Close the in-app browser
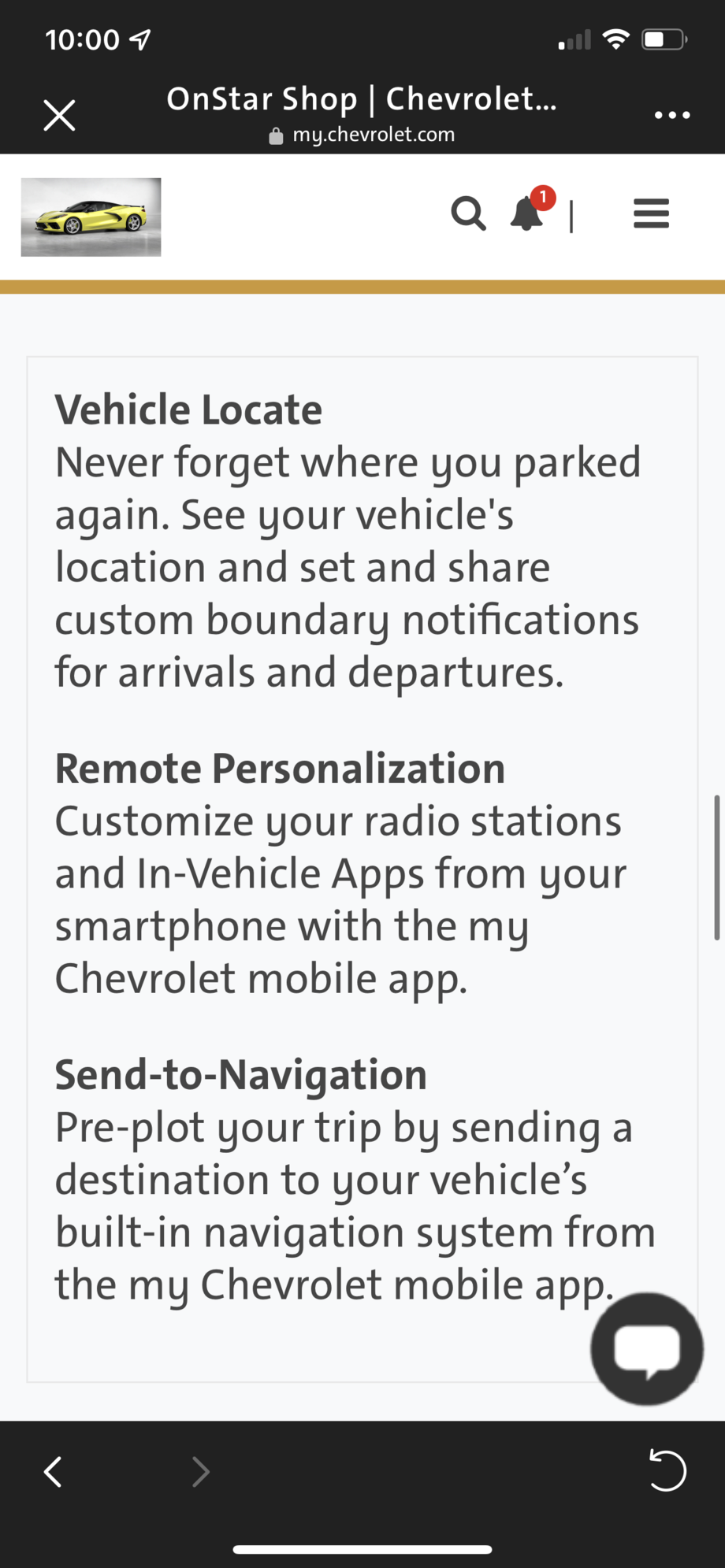Viewport: 725px width, 1568px height. (x=59, y=115)
